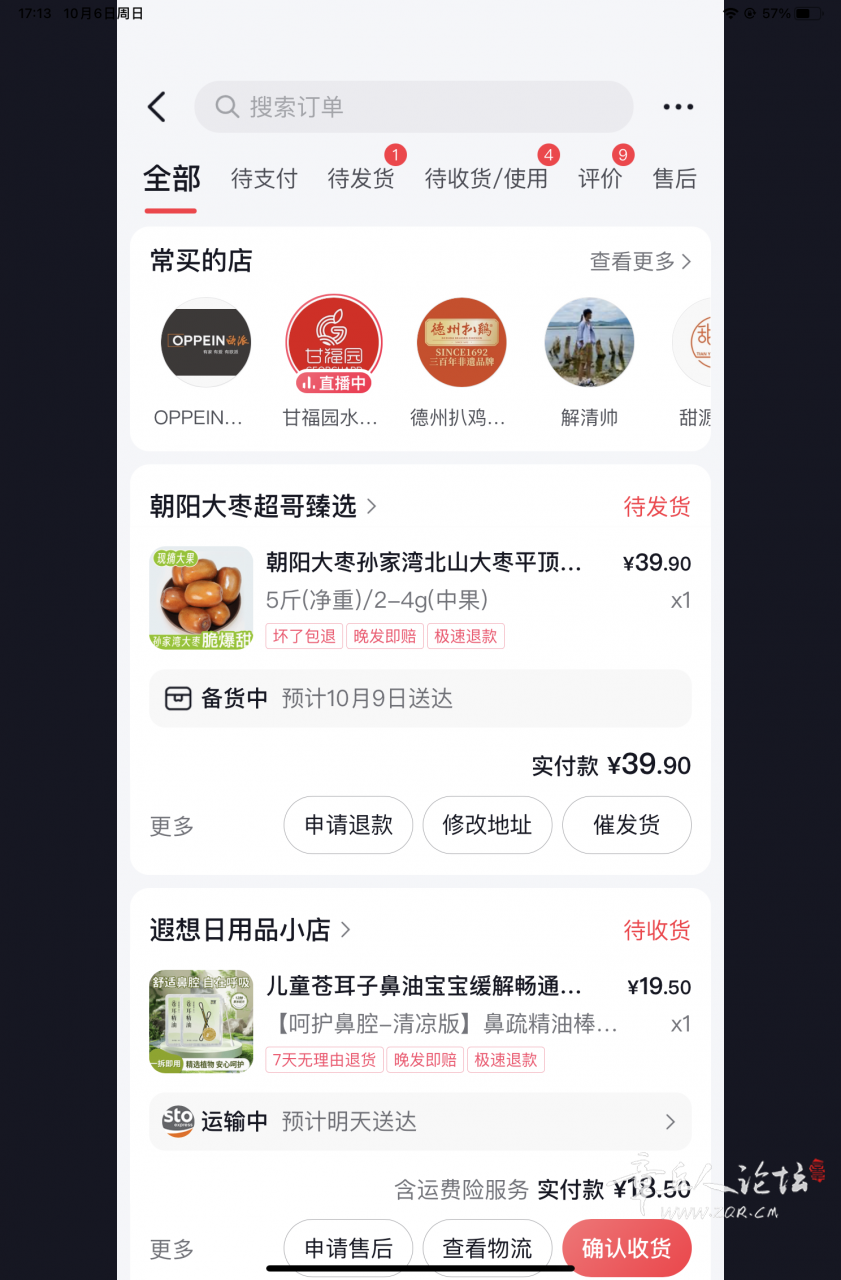Image resolution: width=841 pixels, height=1280 pixels.
Task: Switch to the 待发货 tab
Action: click(361, 179)
